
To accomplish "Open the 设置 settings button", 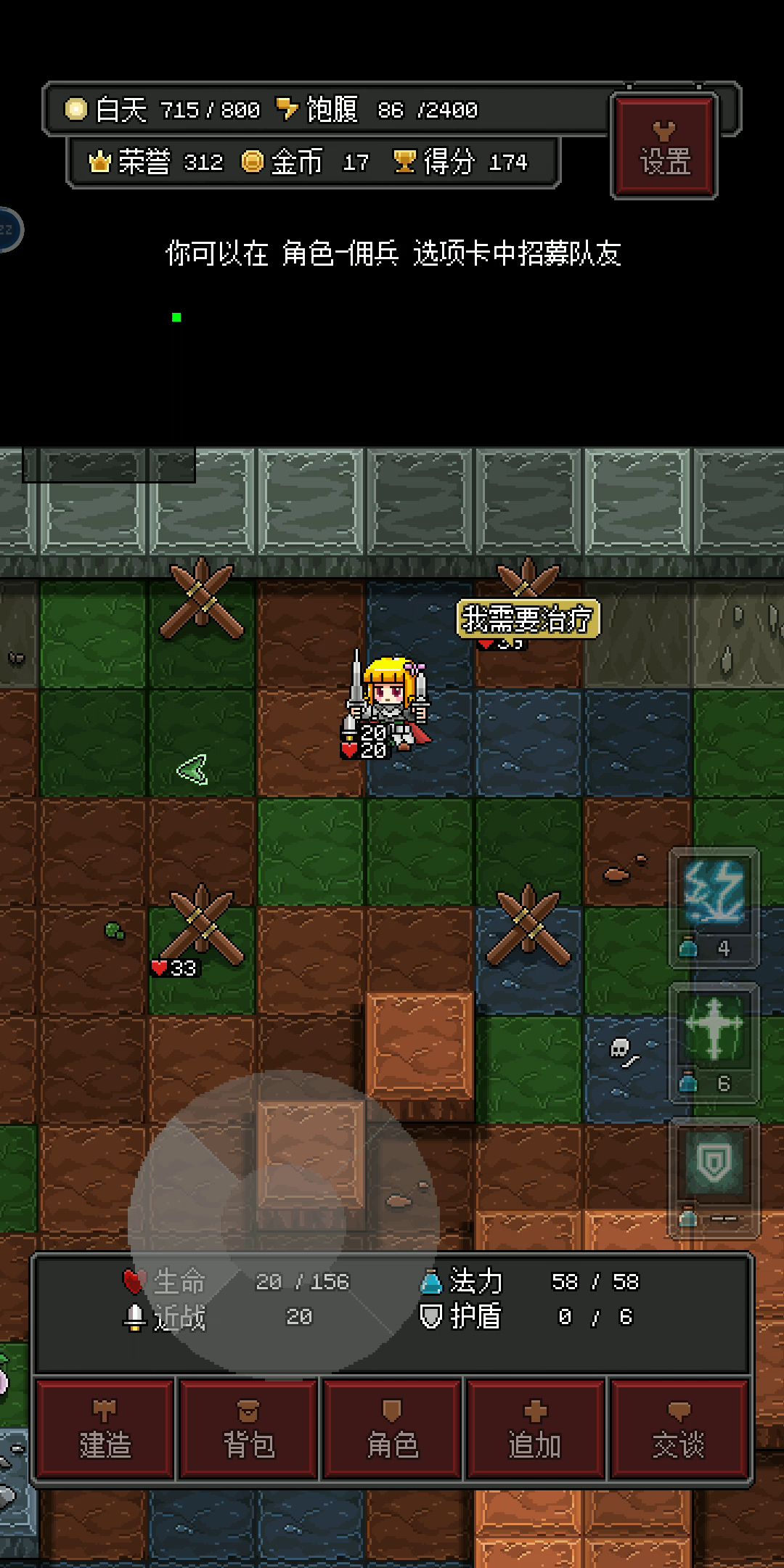I will [x=664, y=146].
